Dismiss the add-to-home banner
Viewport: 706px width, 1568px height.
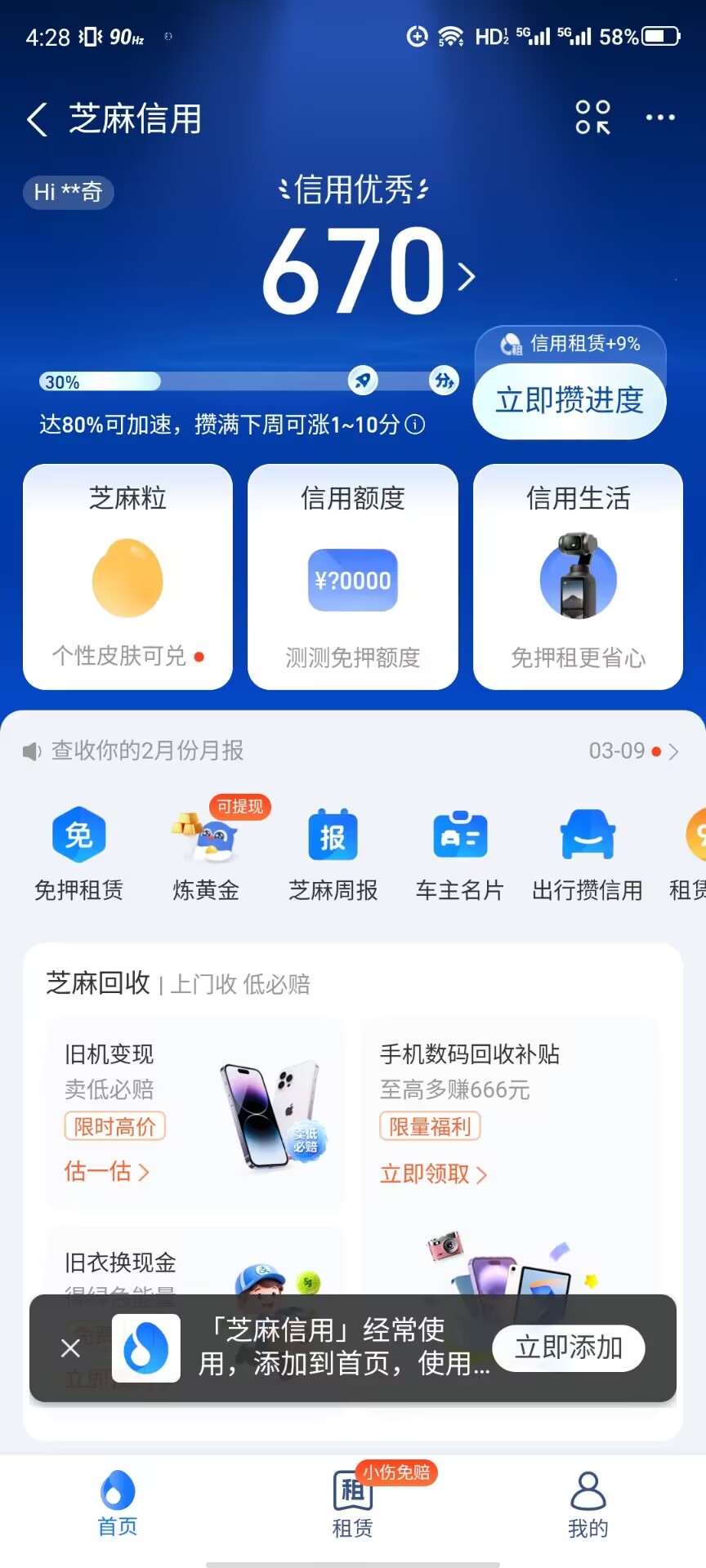(70, 1348)
